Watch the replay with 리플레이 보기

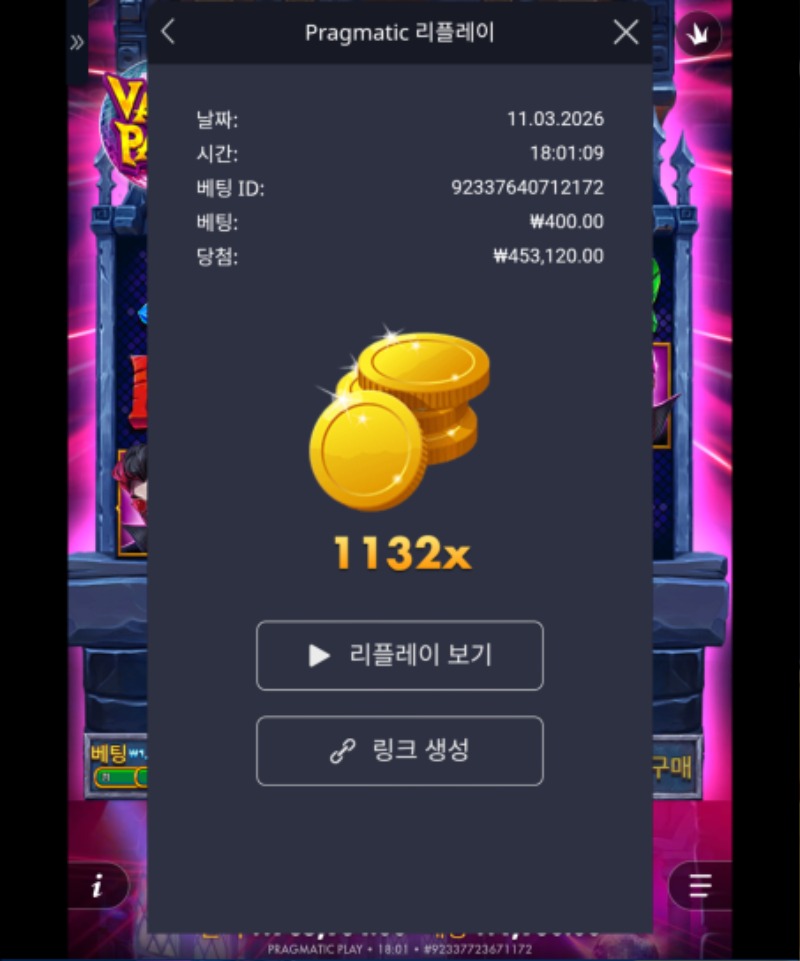tap(400, 656)
